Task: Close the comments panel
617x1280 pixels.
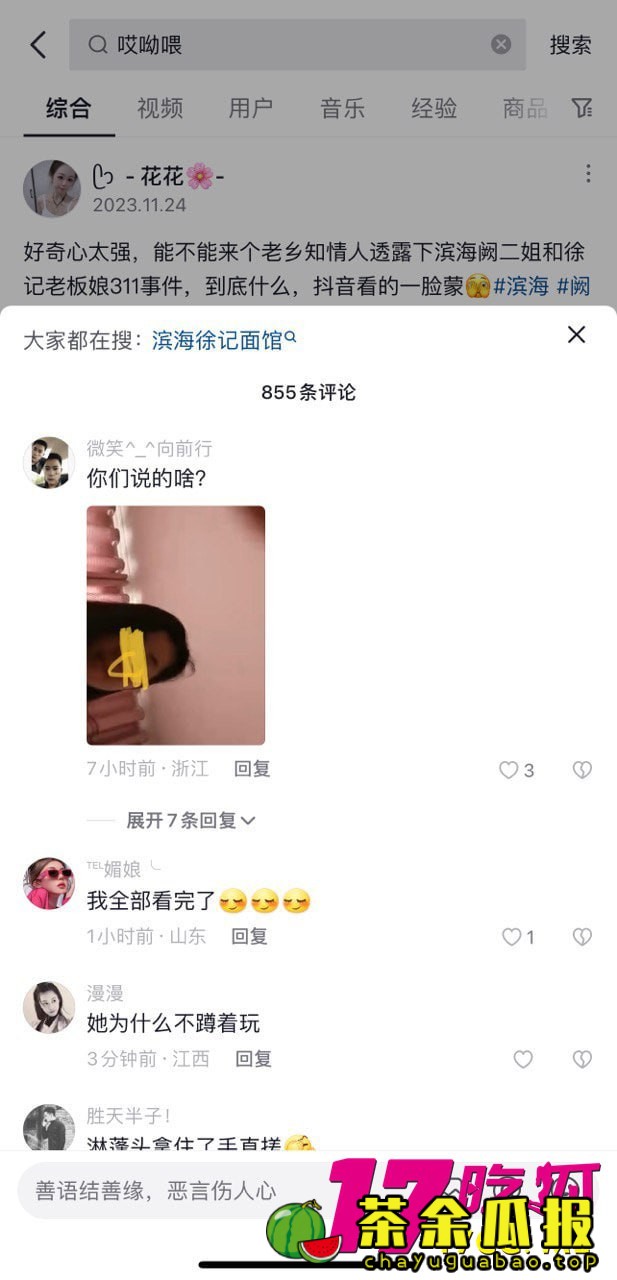Action: (x=576, y=335)
